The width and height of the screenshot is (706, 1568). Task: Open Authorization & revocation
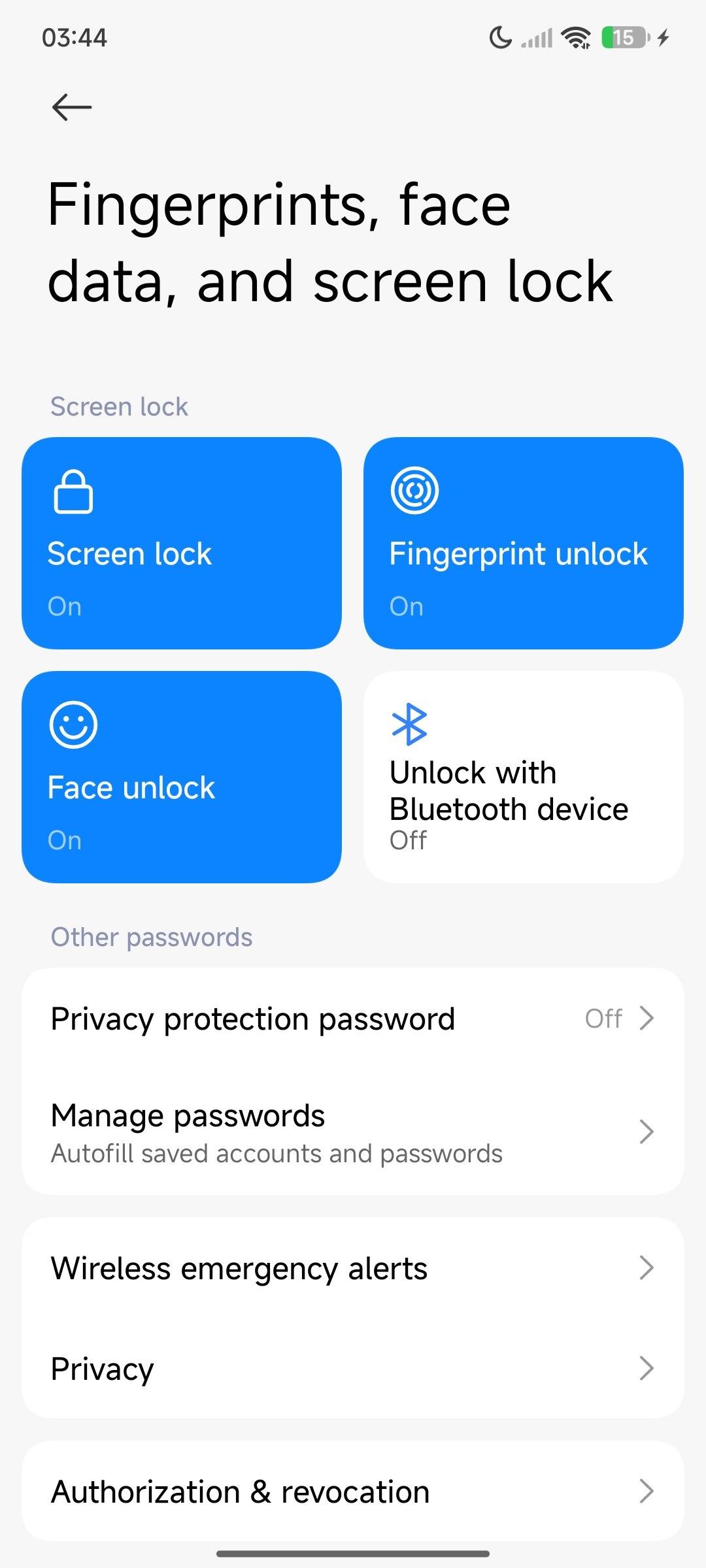[353, 1492]
